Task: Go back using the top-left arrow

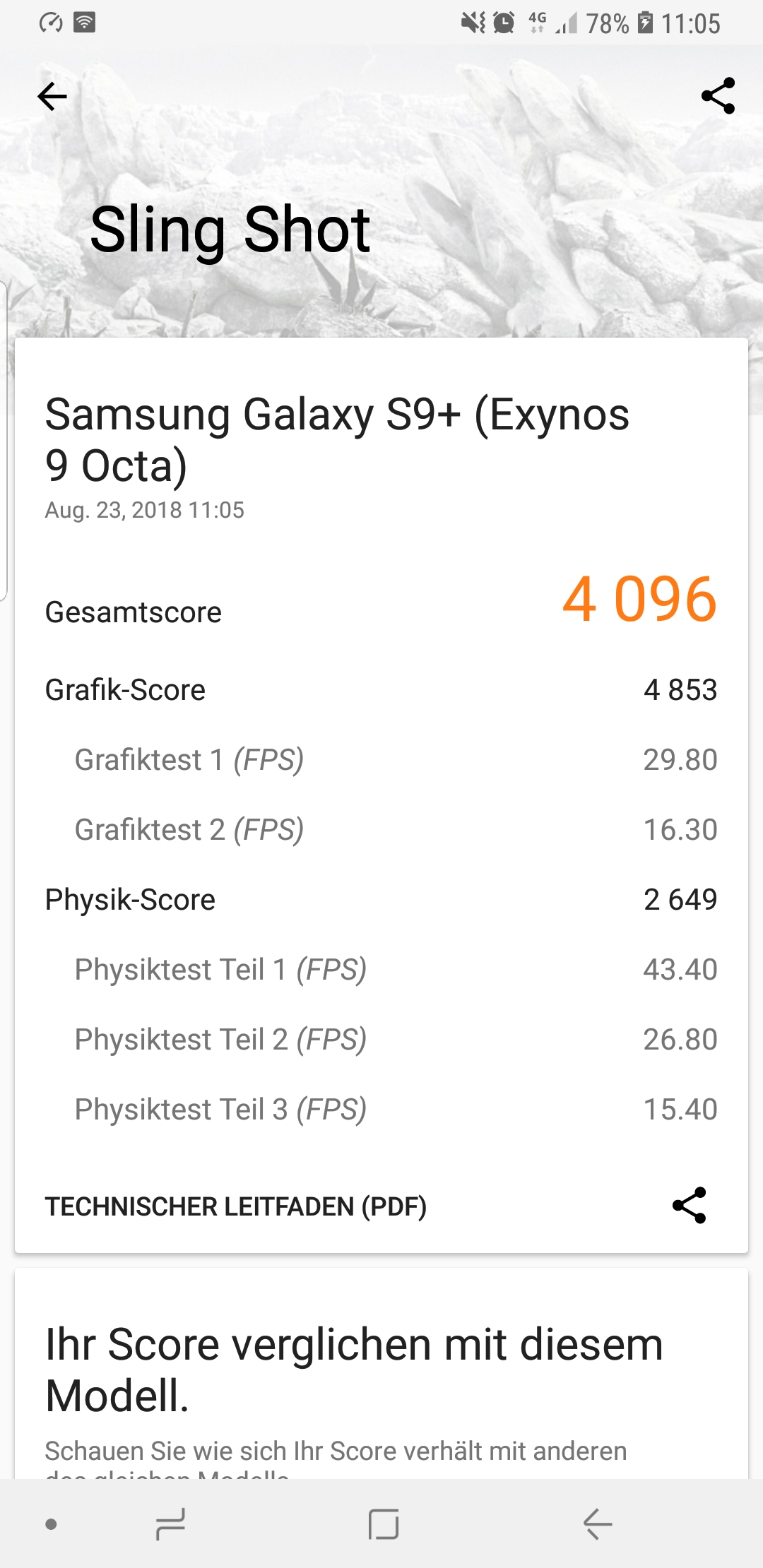Action: (x=52, y=97)
